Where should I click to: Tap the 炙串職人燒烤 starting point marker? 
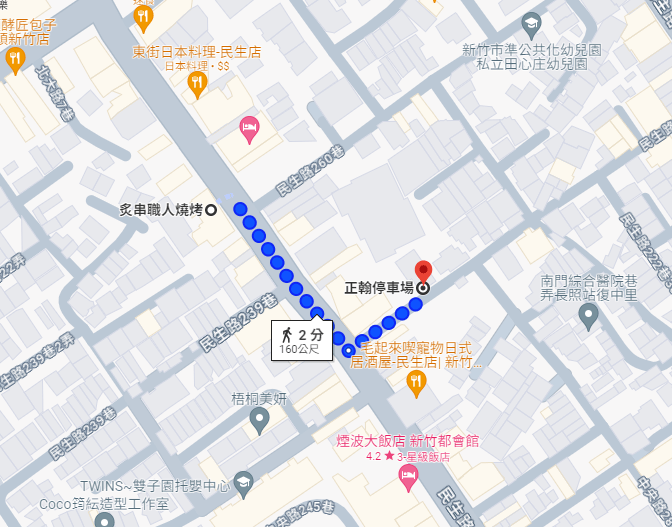[x=211, y=209]
